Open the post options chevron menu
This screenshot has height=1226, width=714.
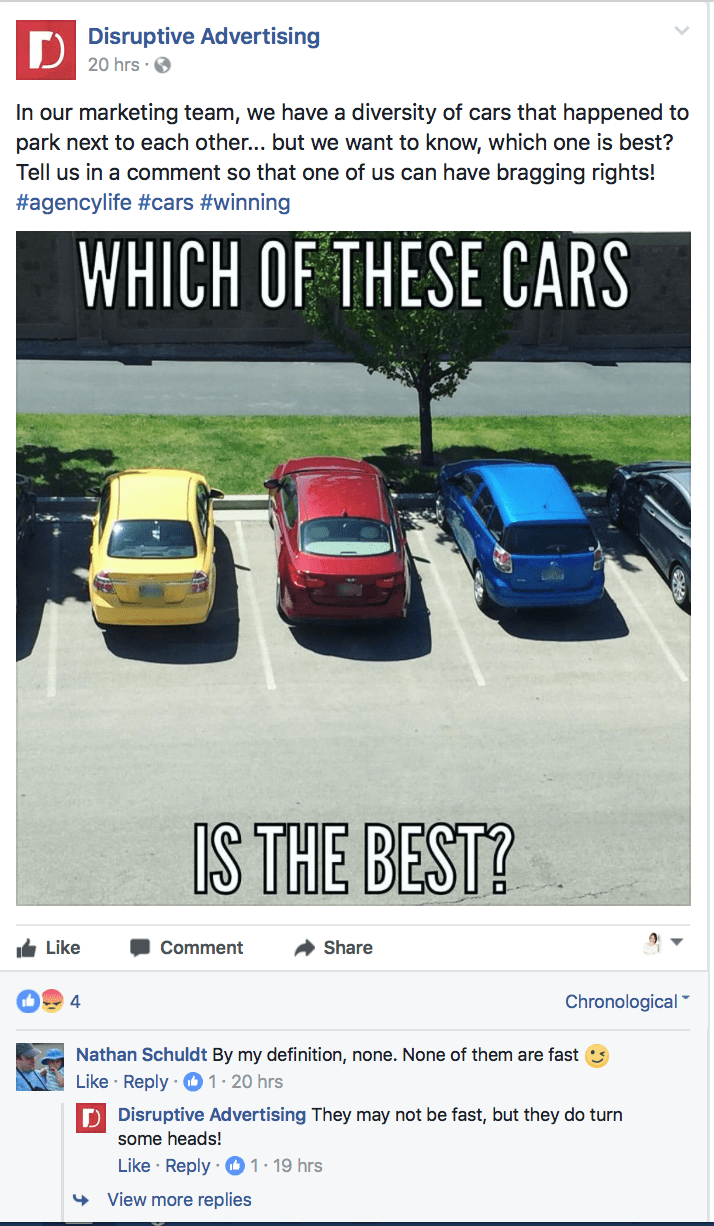(x=682, y=31)
